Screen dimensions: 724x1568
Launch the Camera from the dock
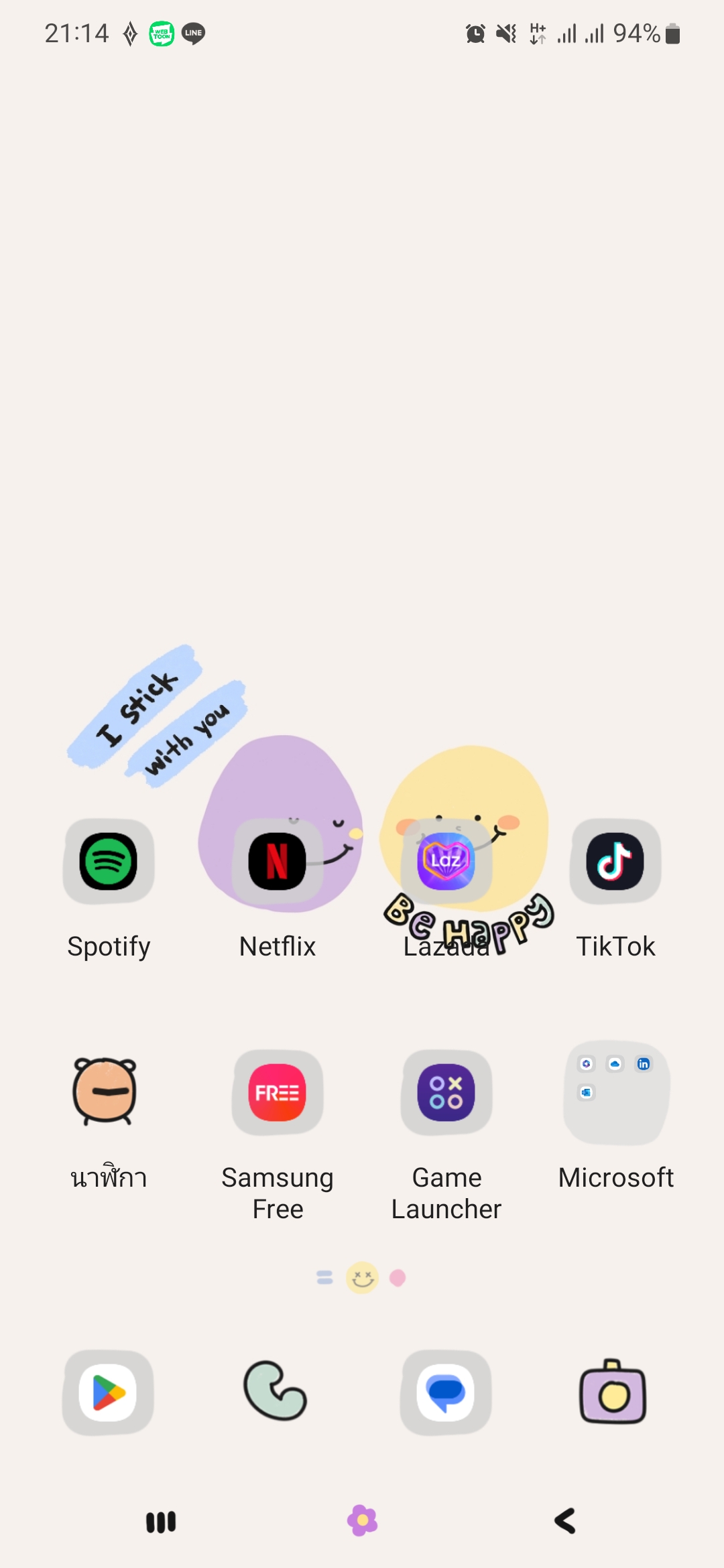pyautogui.click(x=613, y=1392)
